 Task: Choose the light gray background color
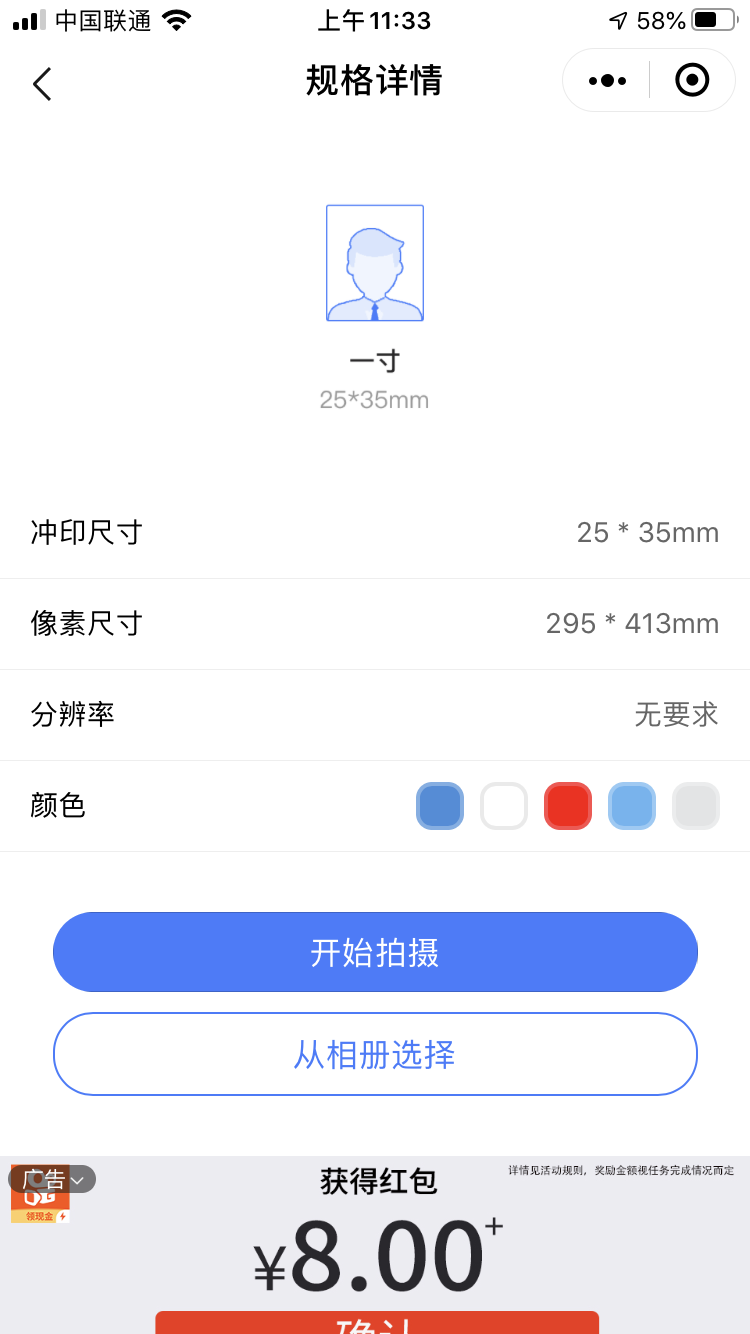point(696,806)
